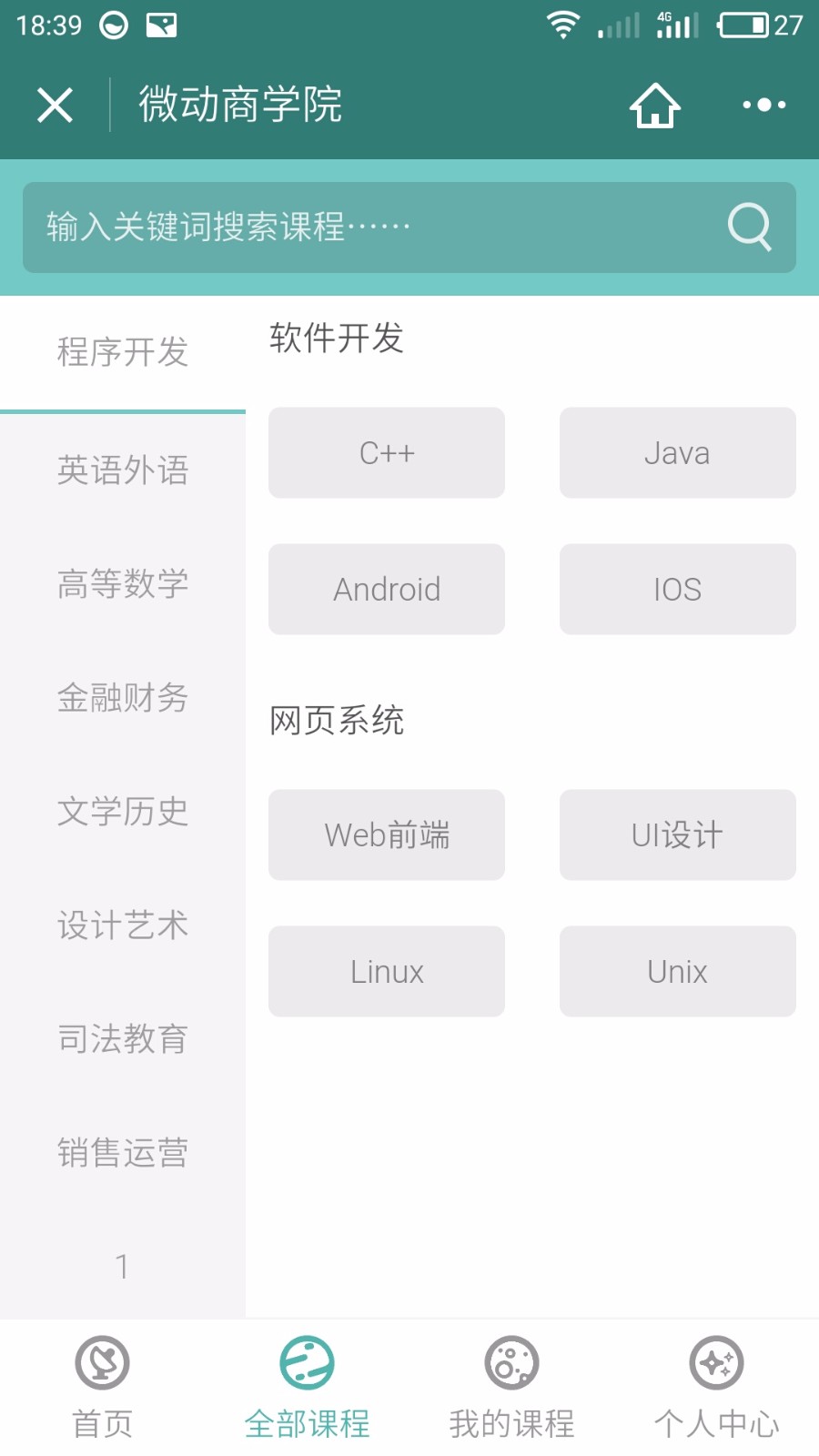Select the 司法教育 category
Viewport: 819px width, 1456px height.
pos(123,1039)
